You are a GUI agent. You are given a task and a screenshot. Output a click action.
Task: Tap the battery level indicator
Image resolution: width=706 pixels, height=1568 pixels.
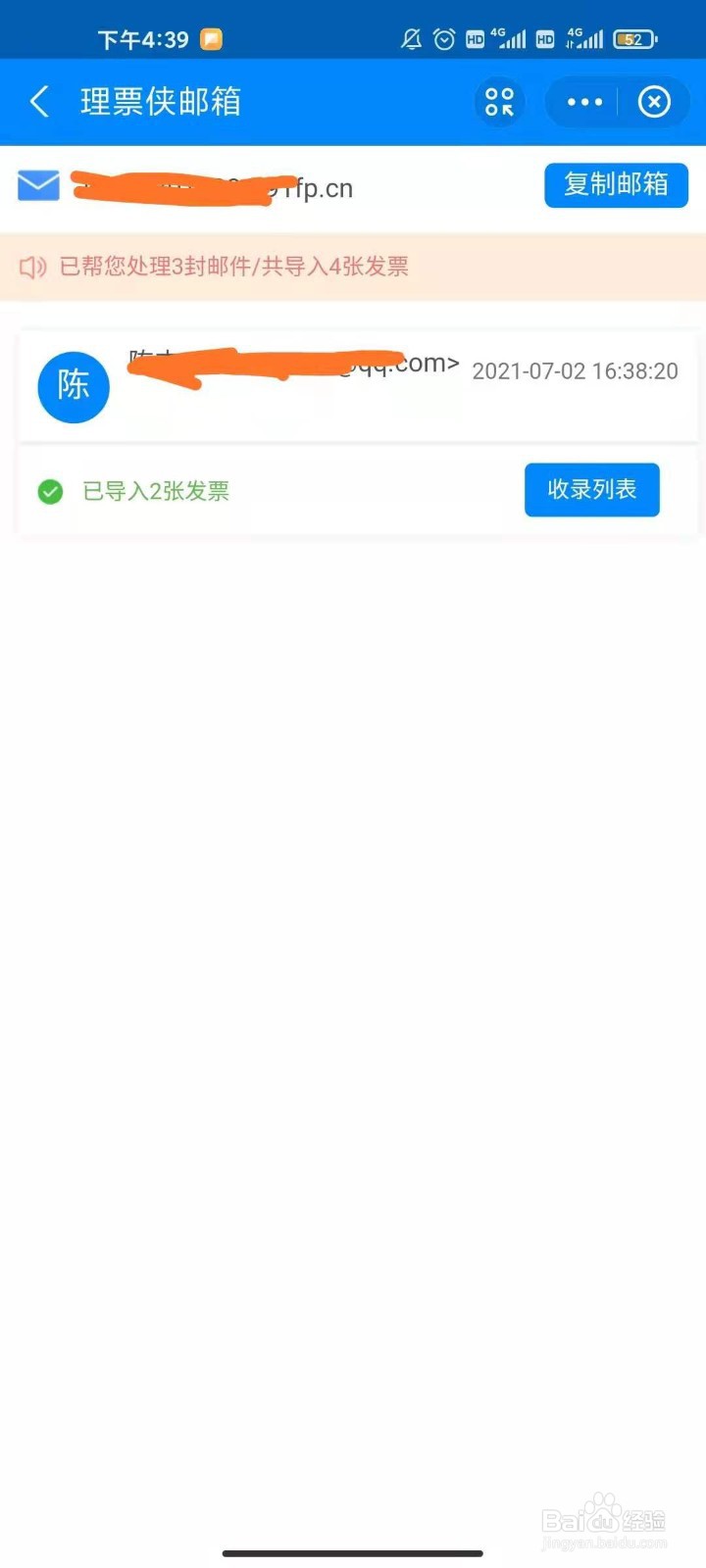click(634, 39)
